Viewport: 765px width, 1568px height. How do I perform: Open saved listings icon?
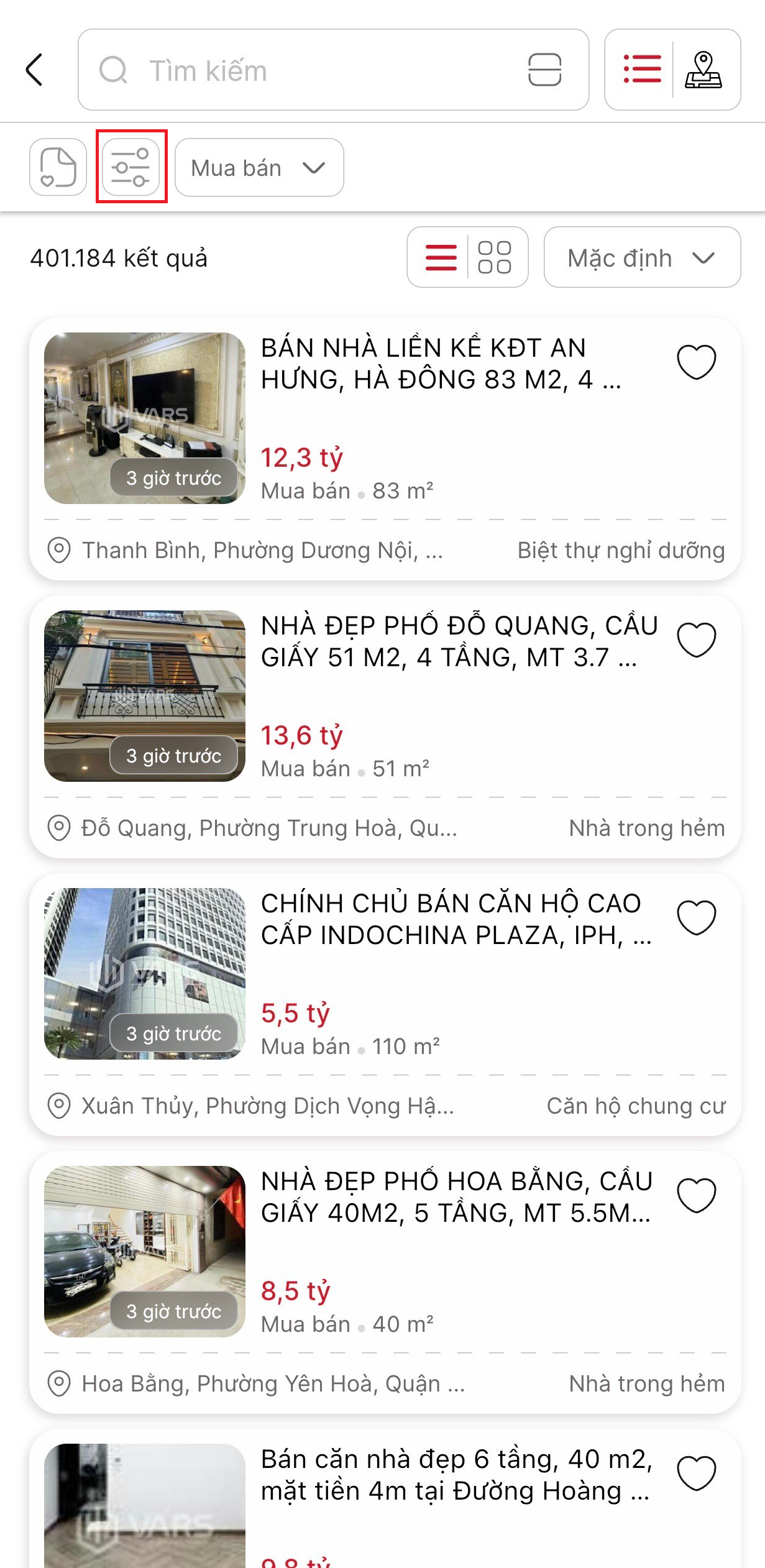pyautogui.click(x=58, y=167)
